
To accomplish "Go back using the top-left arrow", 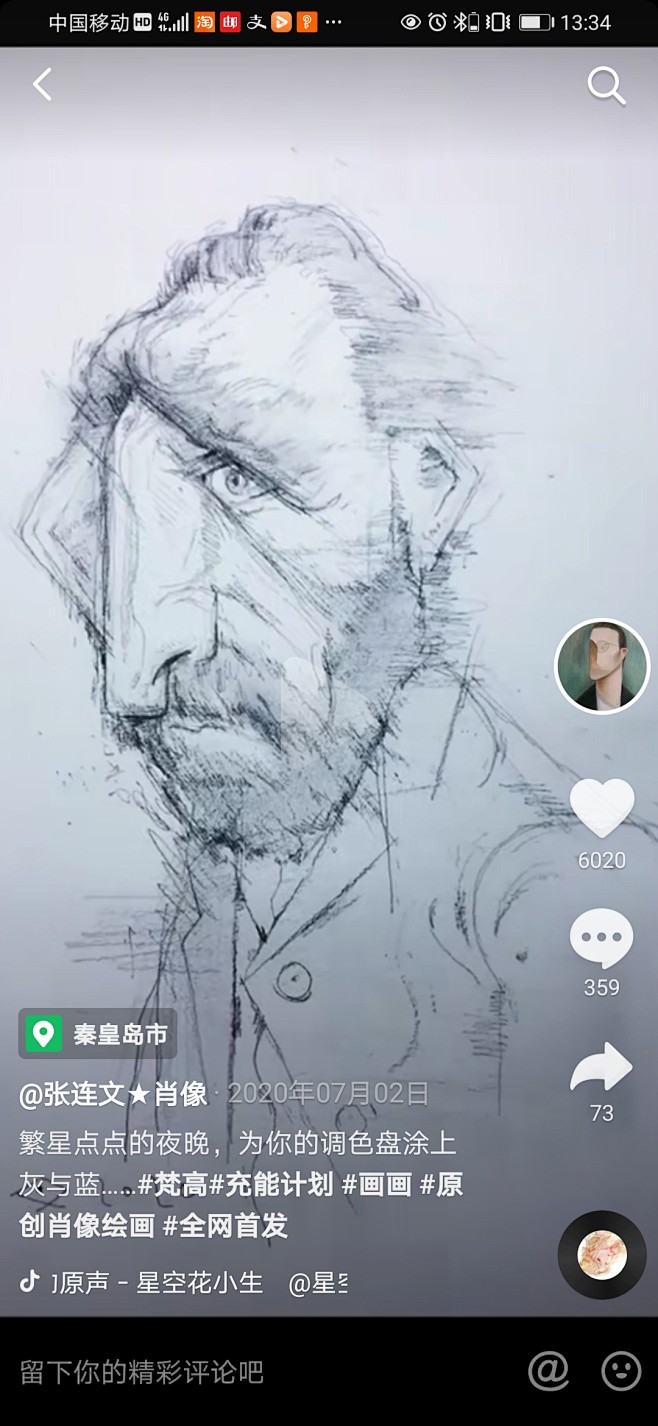I will point(42,85).
